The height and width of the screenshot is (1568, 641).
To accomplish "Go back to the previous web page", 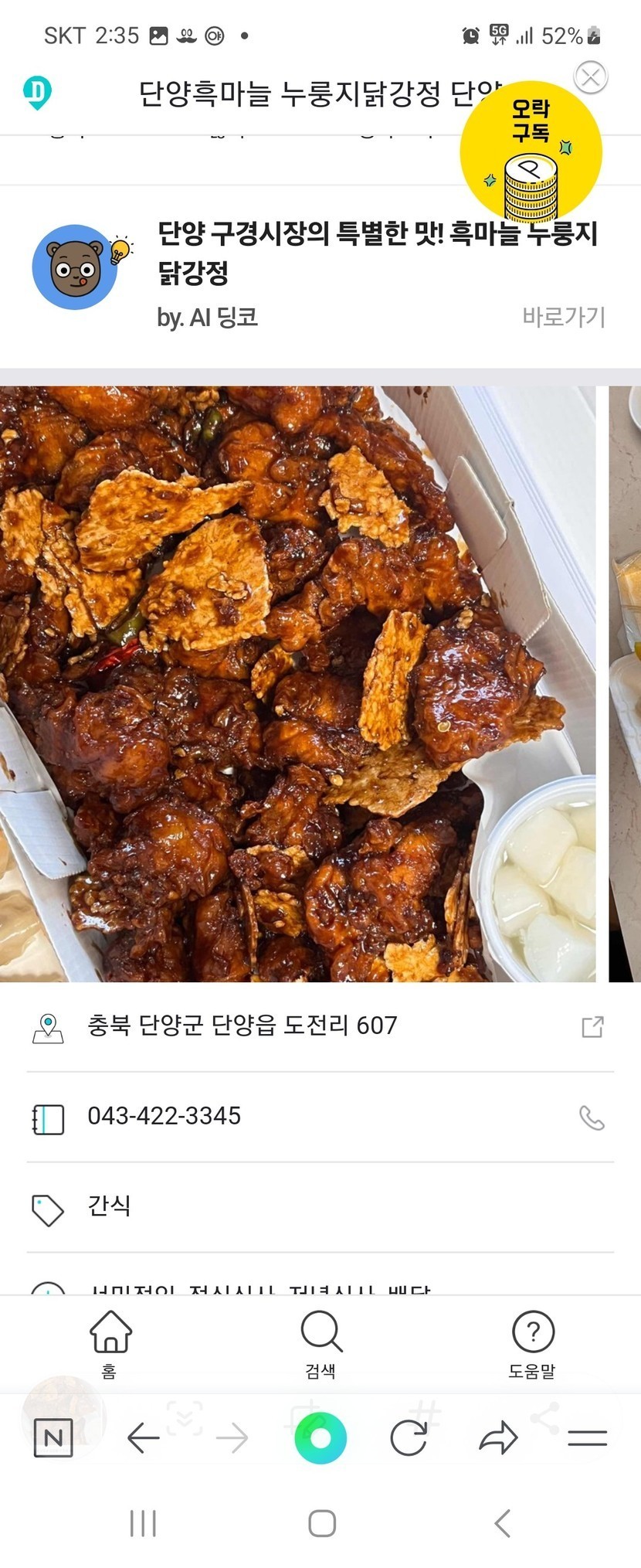I will tap(143, 1438).
